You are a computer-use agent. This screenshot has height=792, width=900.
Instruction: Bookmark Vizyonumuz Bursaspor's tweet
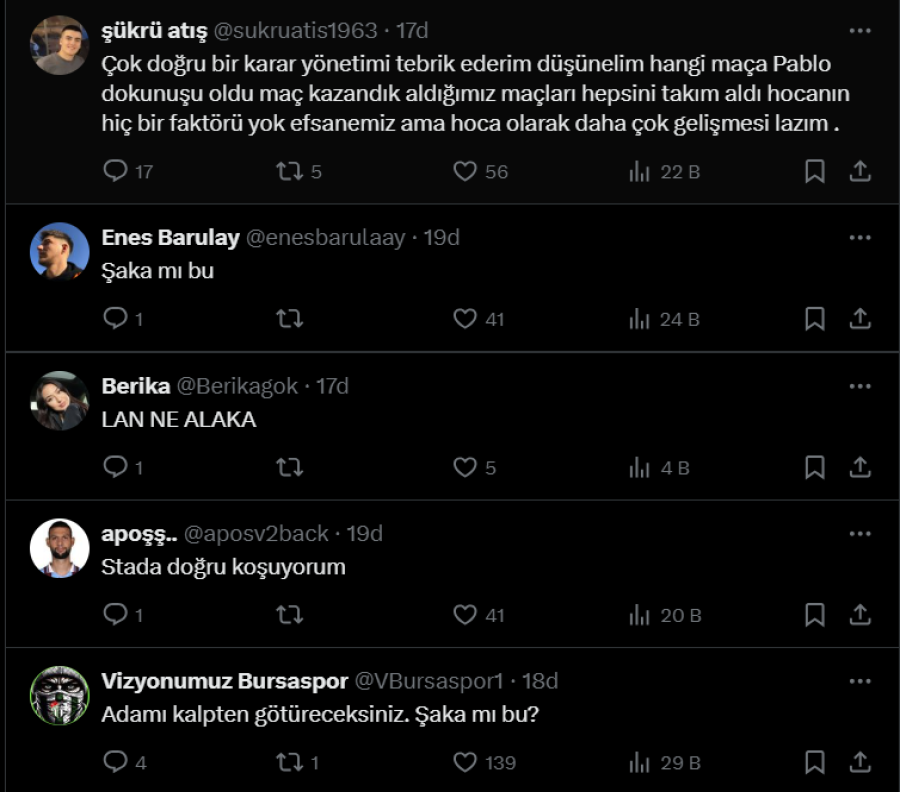point(815,763)
